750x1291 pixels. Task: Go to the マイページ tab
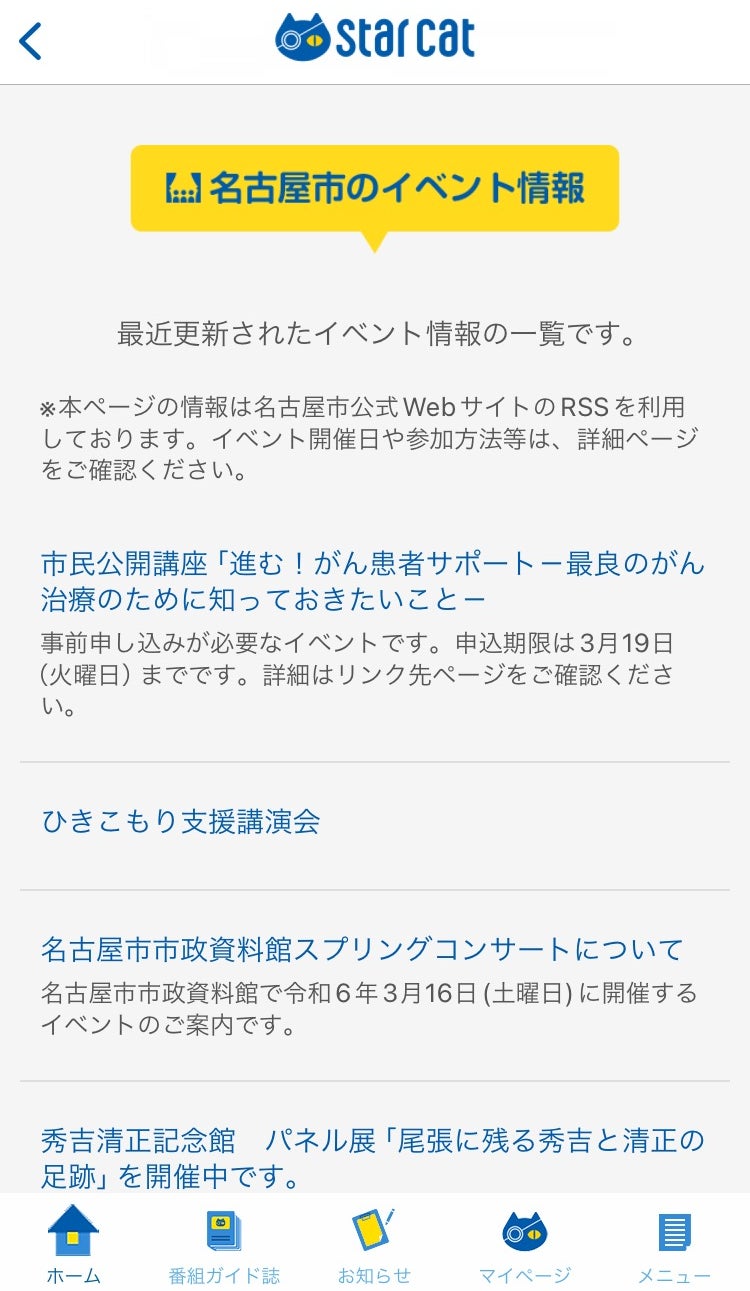click(524, 1246)
